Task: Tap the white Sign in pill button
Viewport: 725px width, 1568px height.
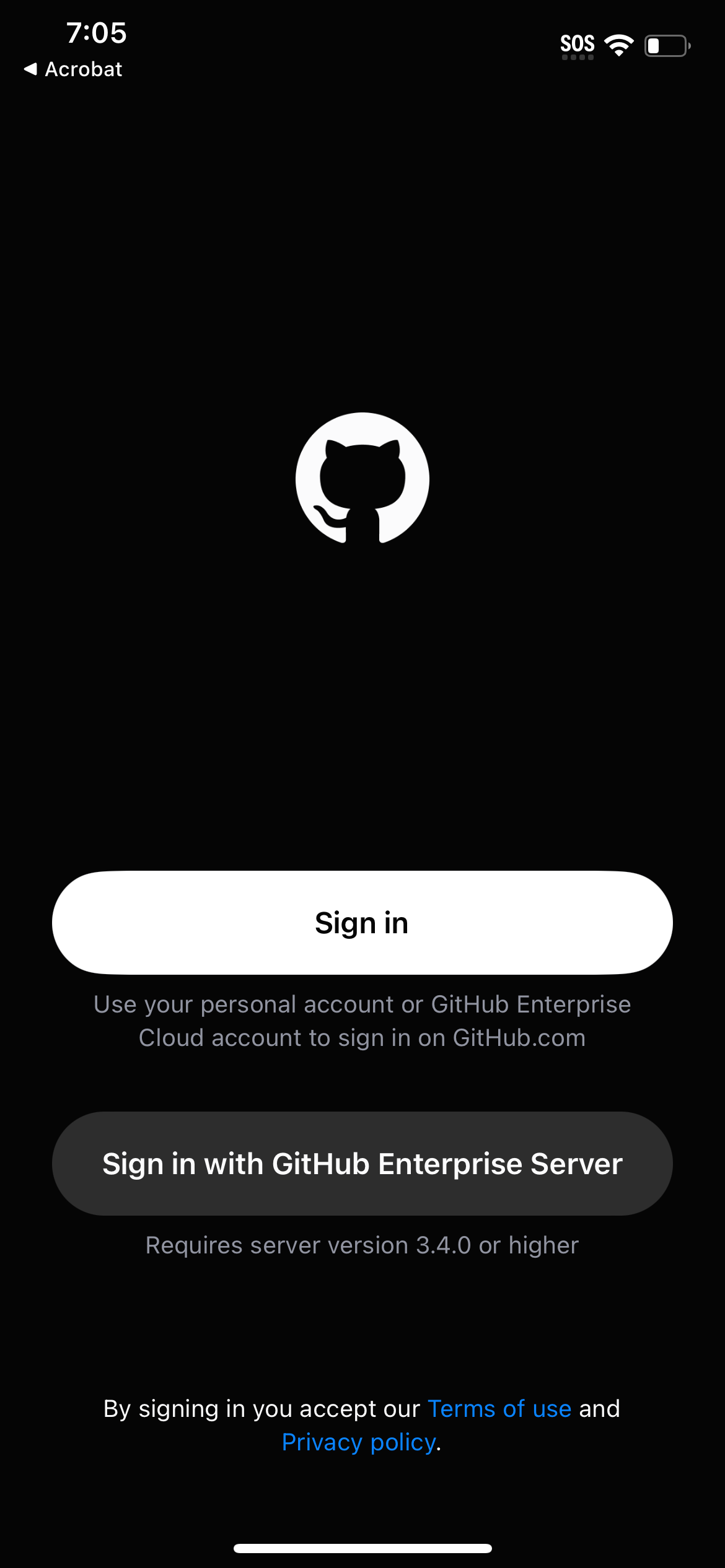Action: [x=362, y=923]
